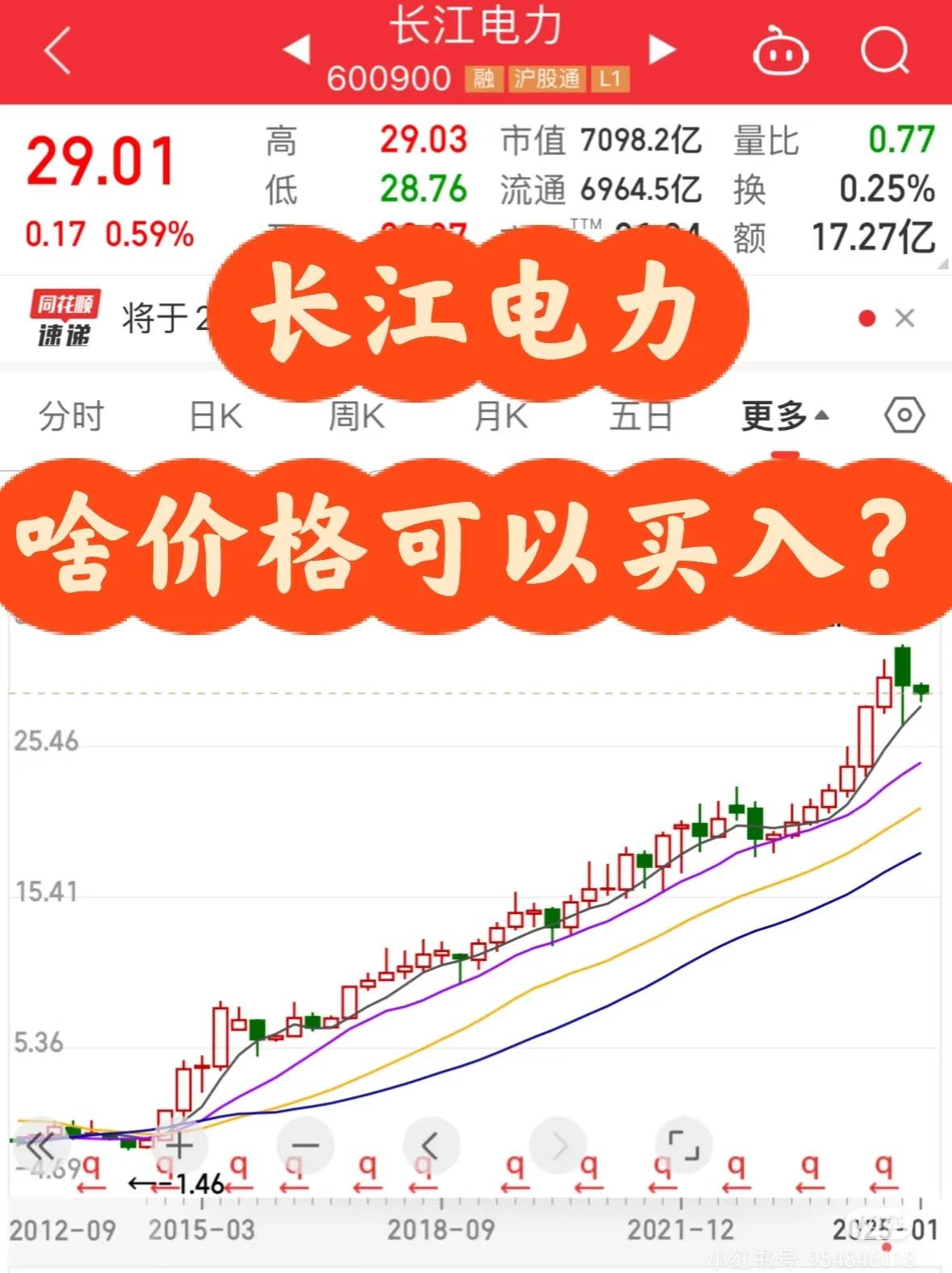Toggle the red notification dot on news banner
The image size is (952, 1273).
pyautogui.click(x=866, y=319)
